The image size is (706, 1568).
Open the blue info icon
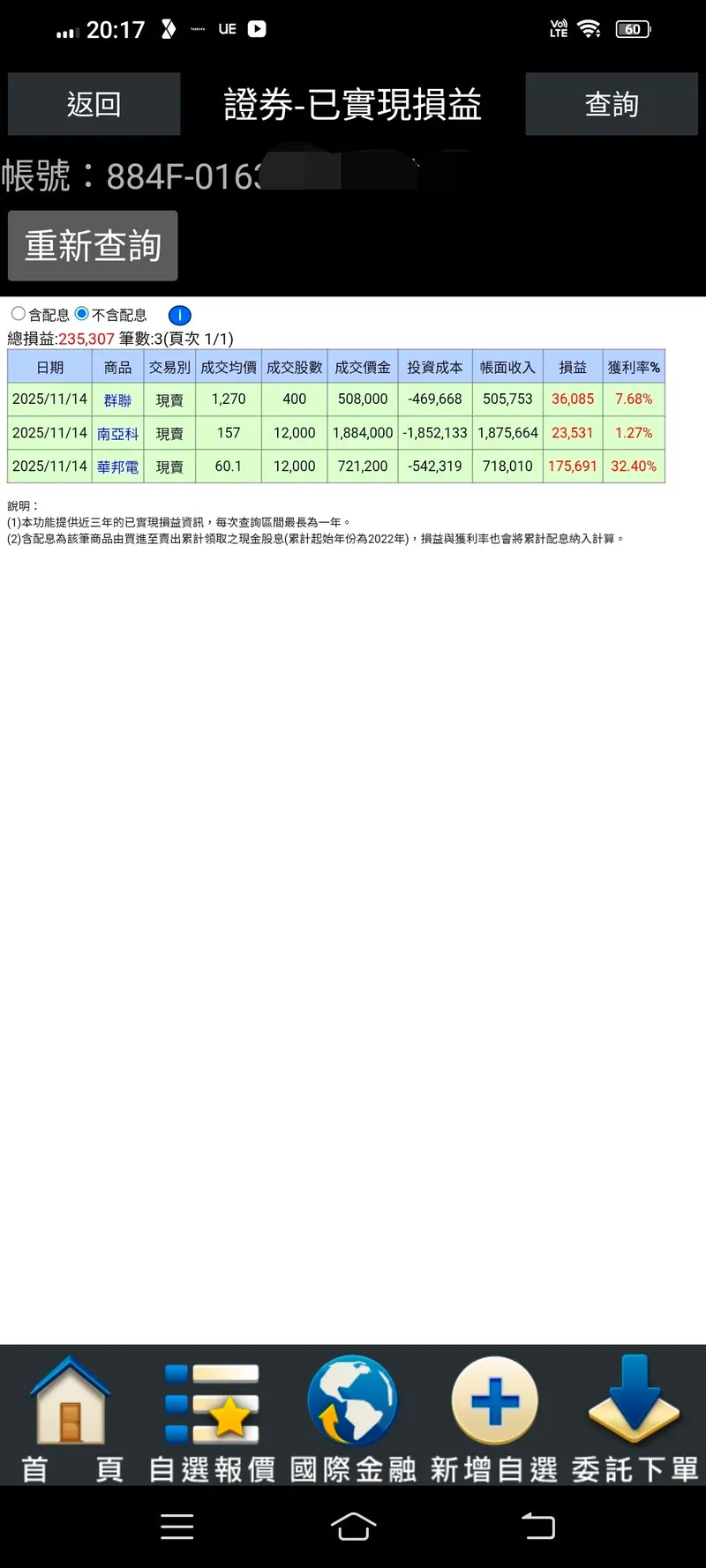tap(179, 315)
